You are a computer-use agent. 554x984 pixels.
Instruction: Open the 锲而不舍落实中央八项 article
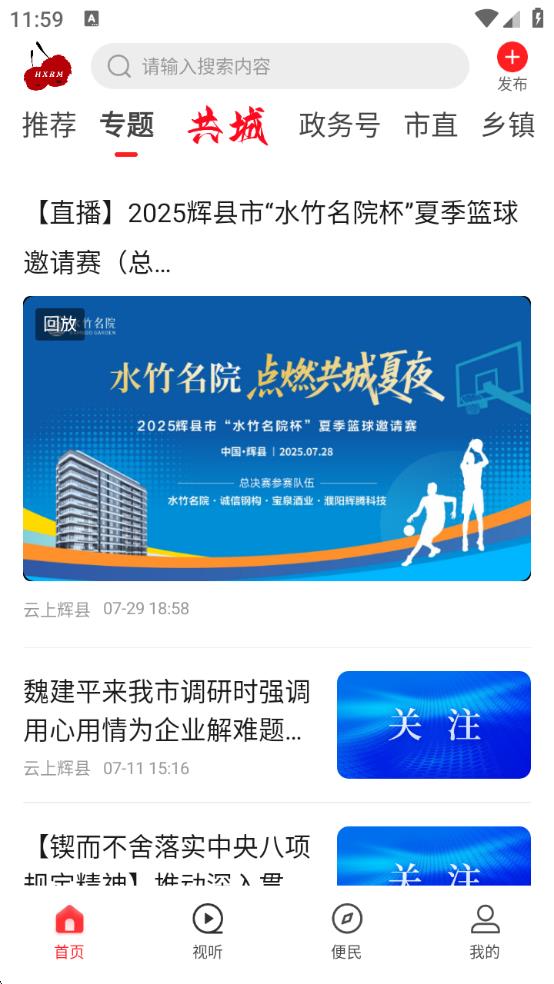click(277, 855)
